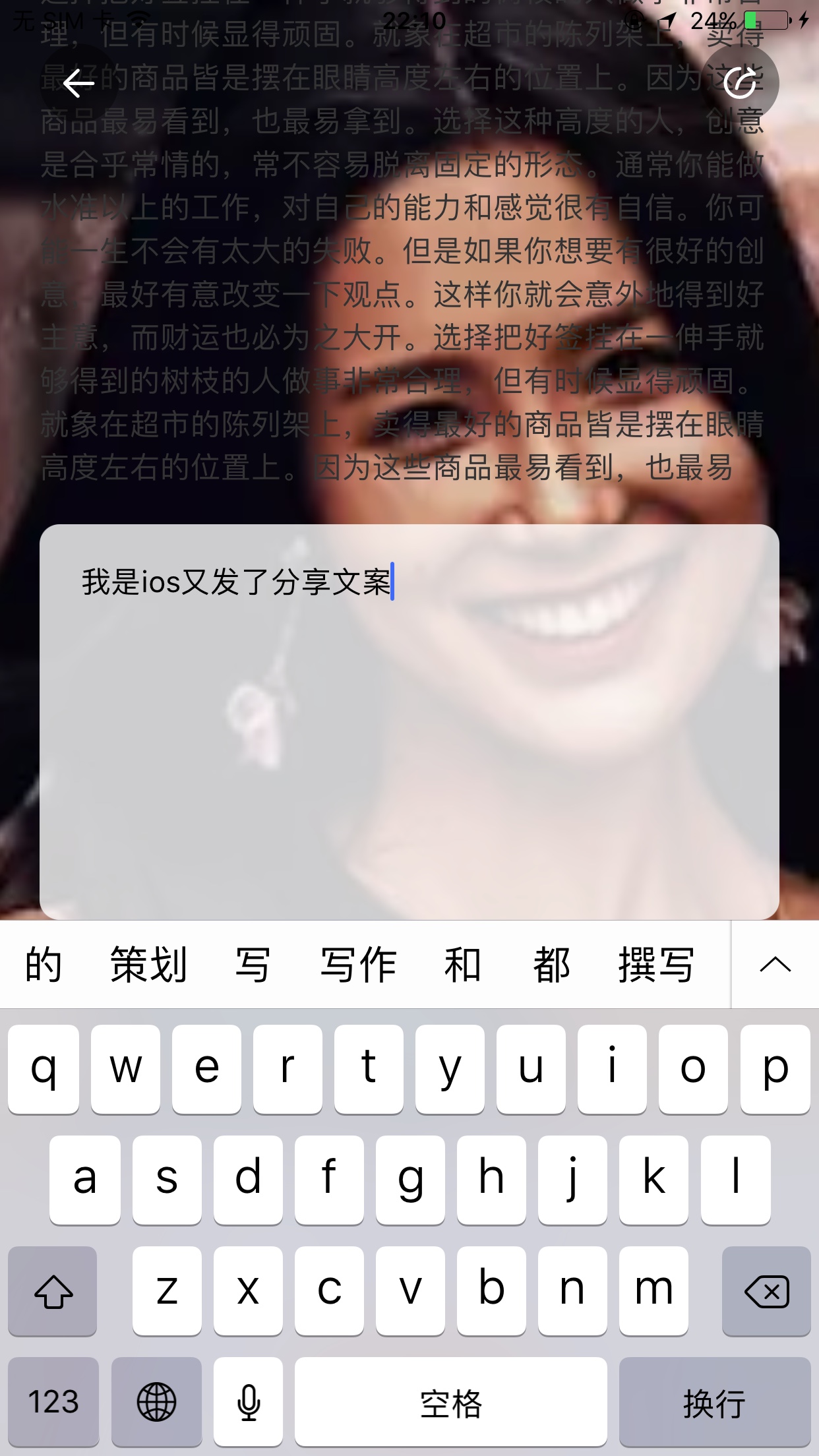Image resolution: width=819 pixels, height=1456 pixels.
Task: Expand the keyboard candidate list
Action: 775,965
